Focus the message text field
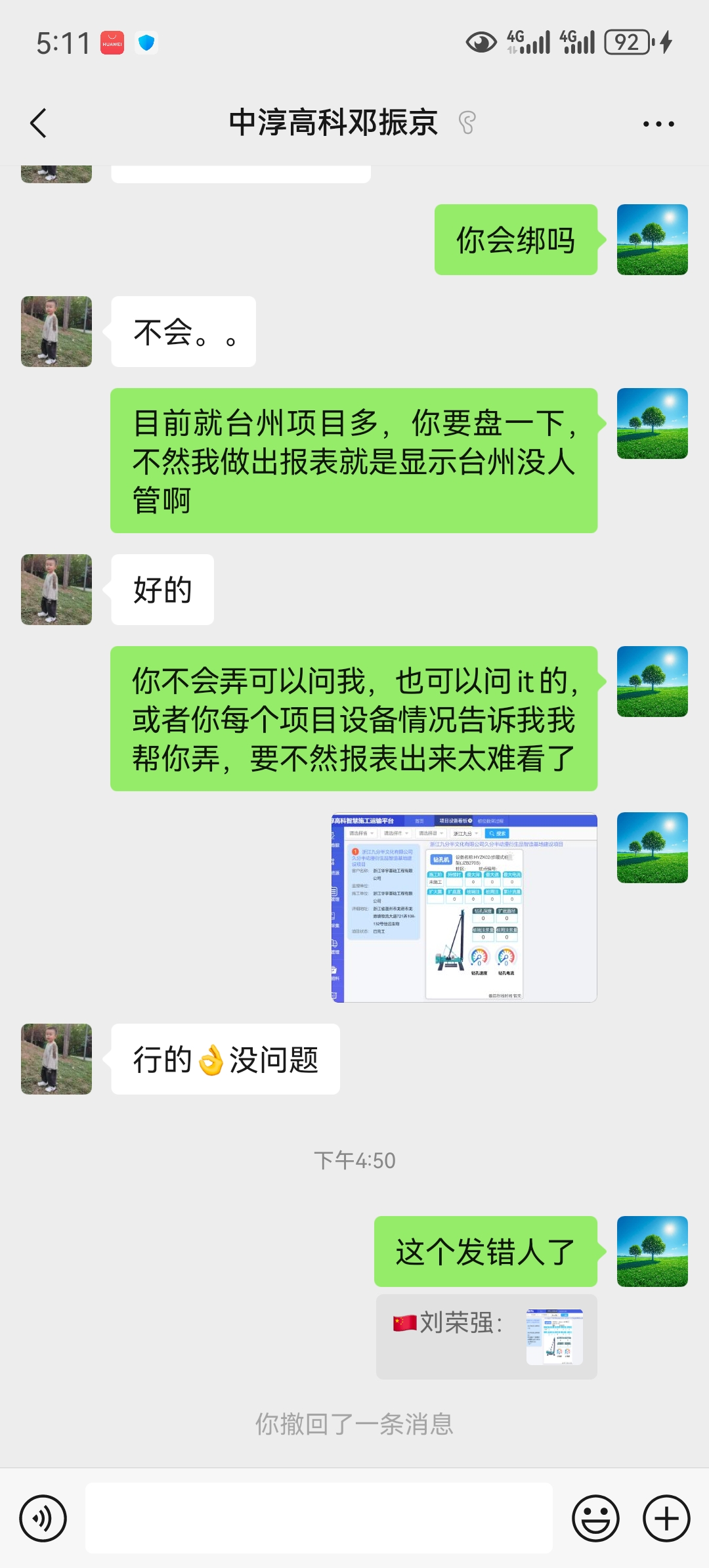Image resolution: width=709 pixels, height=1568 pixels. click(x=318, y=1518)
